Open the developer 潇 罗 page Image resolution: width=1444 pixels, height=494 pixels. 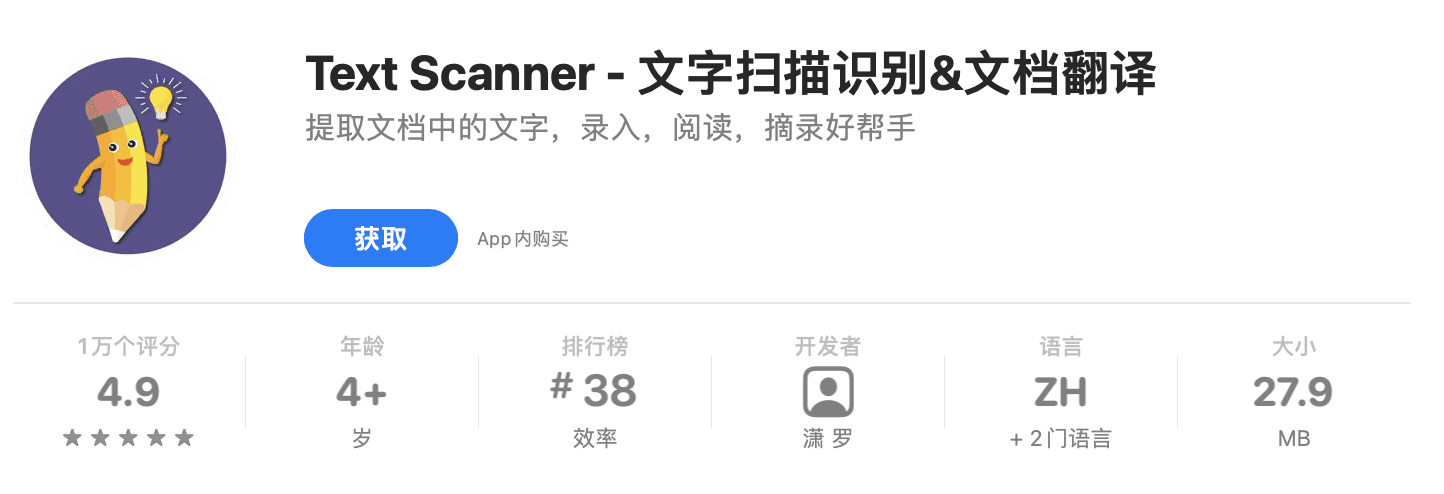[x=828, y=392]
